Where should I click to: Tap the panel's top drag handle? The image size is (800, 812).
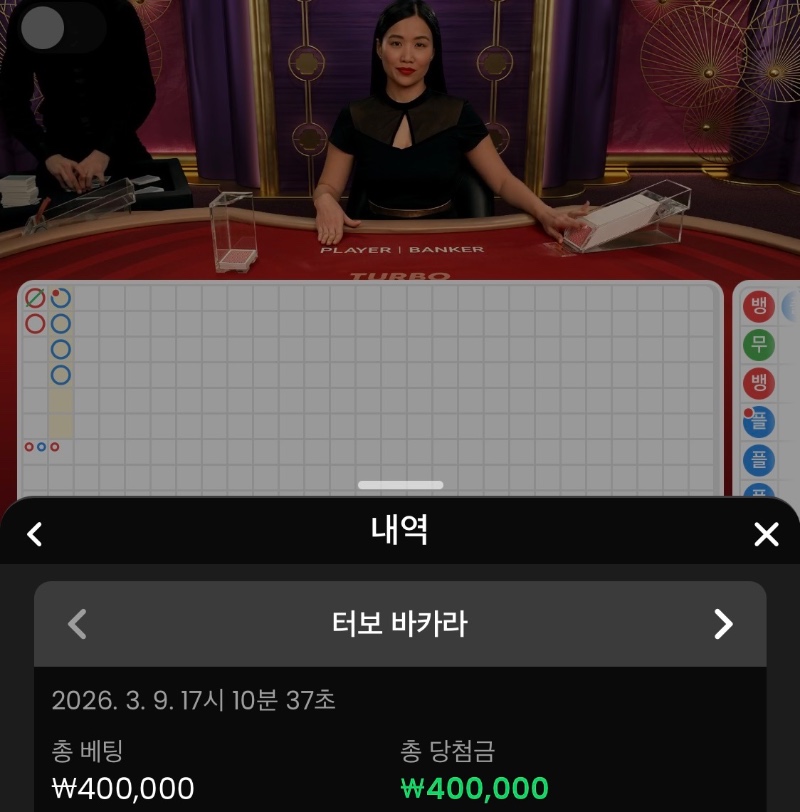point(400,485)
